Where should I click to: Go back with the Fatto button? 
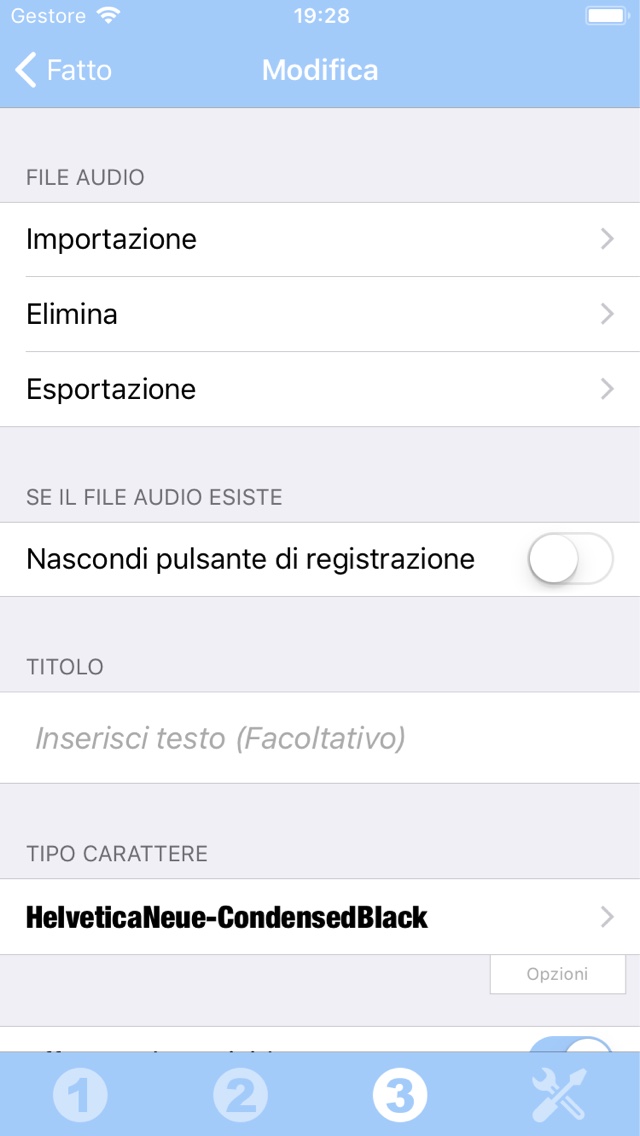(63, 70)
